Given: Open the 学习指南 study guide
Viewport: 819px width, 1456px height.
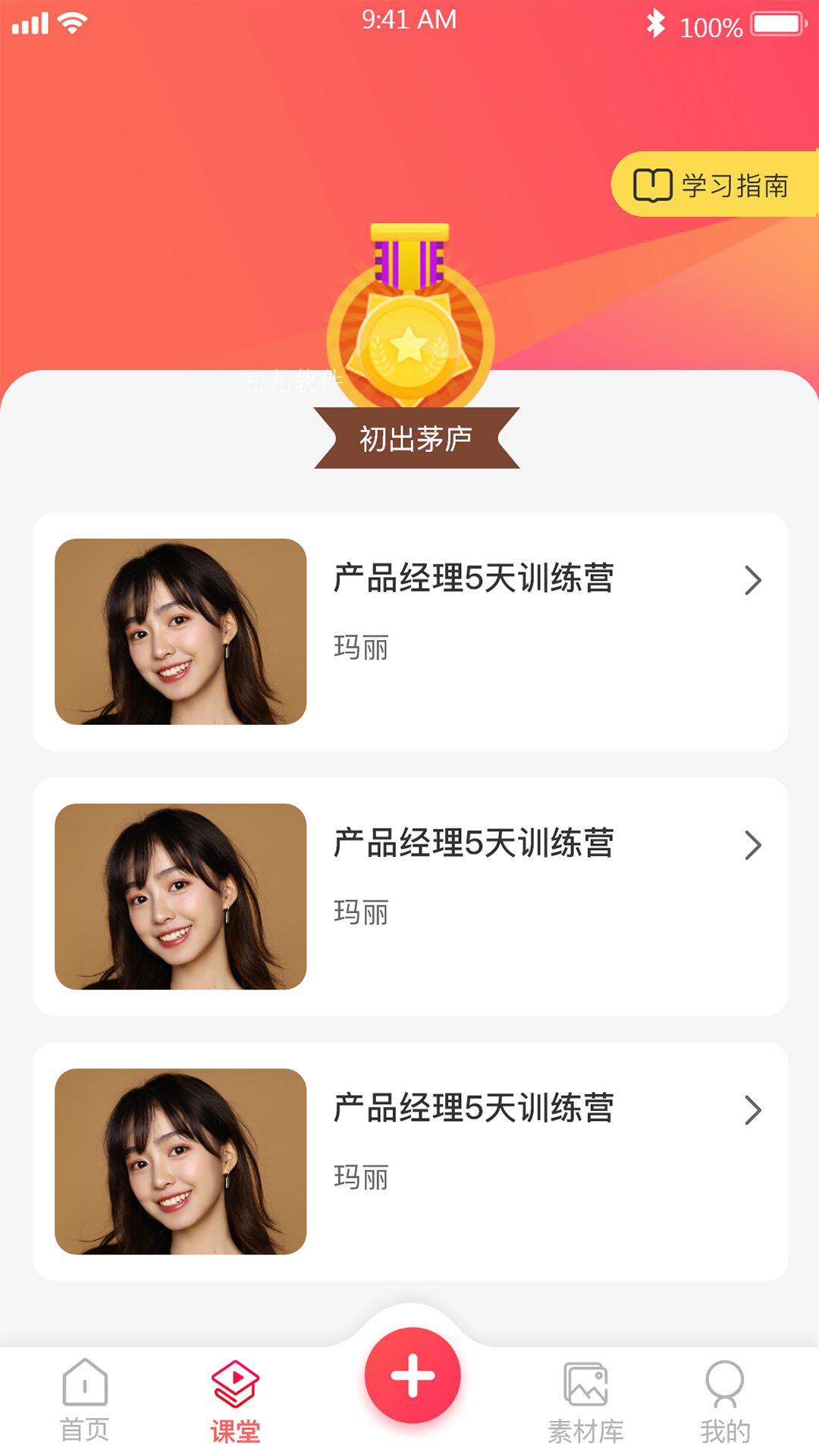Looking at the screenshot, I should [x=714, y=184].
